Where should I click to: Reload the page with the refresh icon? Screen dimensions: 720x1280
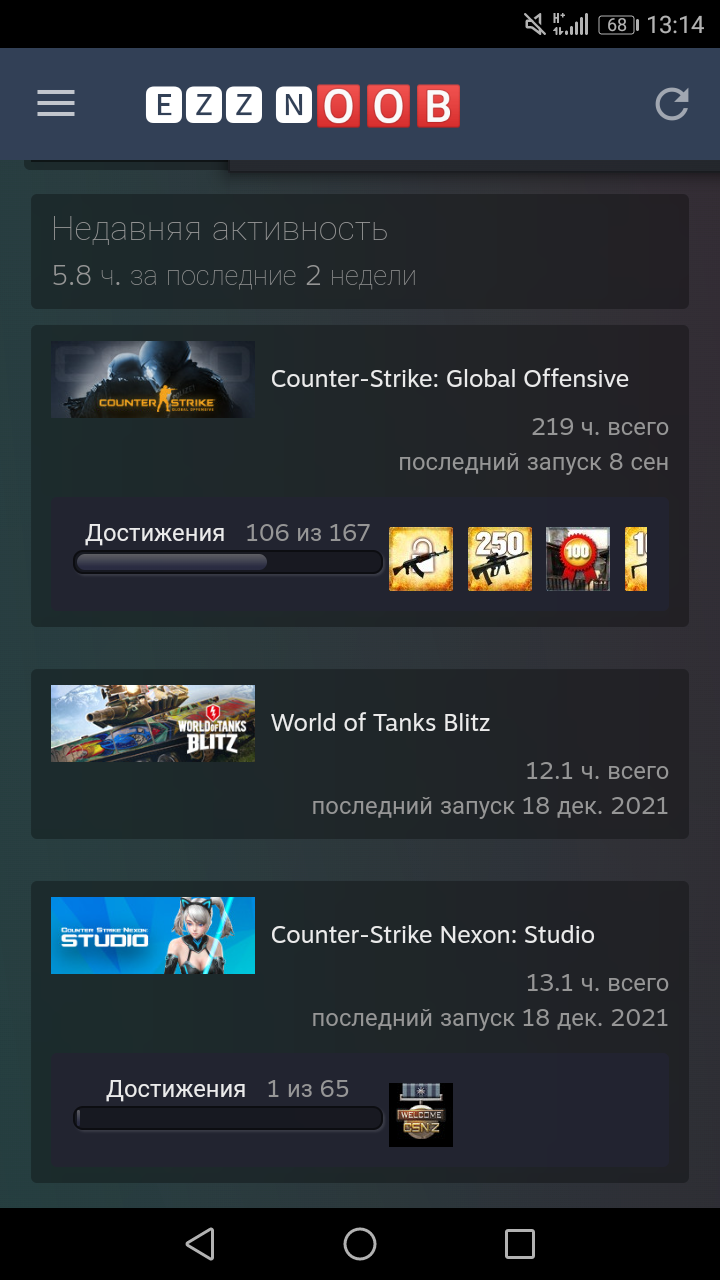click(x=671, y=104)
